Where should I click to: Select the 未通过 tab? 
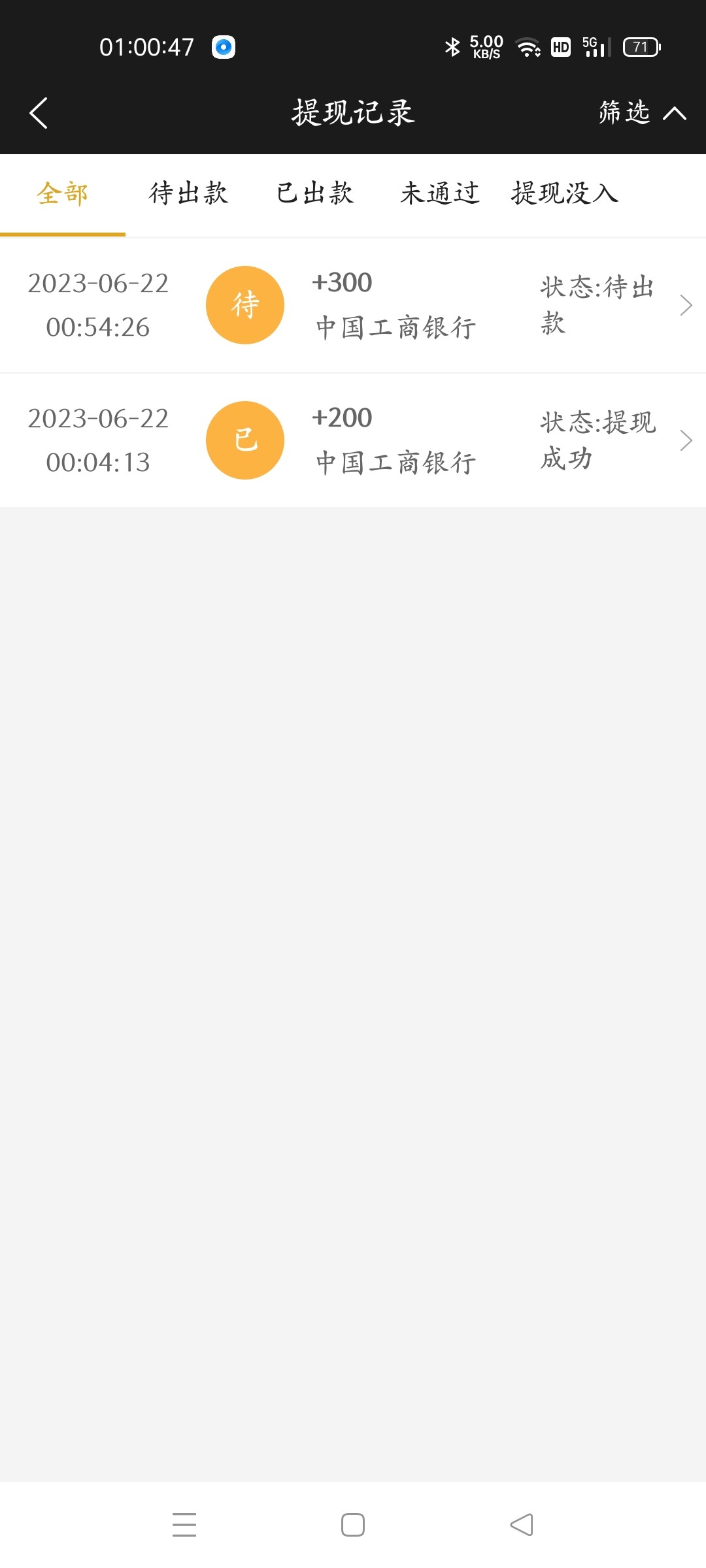[x=439, y=193]
